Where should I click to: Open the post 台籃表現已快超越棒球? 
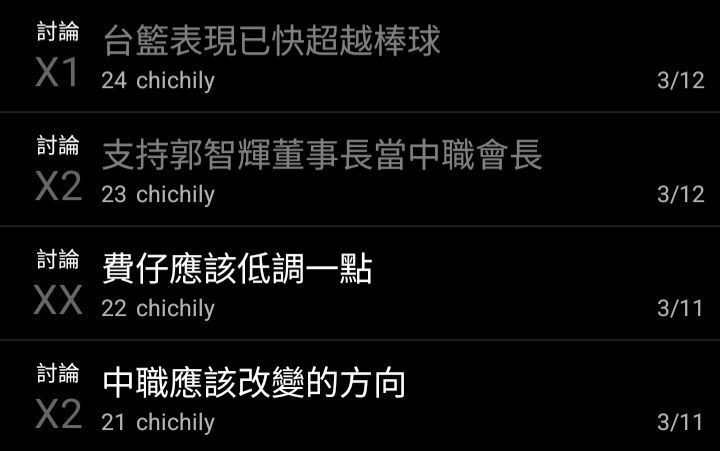click(x=271, y=42)
